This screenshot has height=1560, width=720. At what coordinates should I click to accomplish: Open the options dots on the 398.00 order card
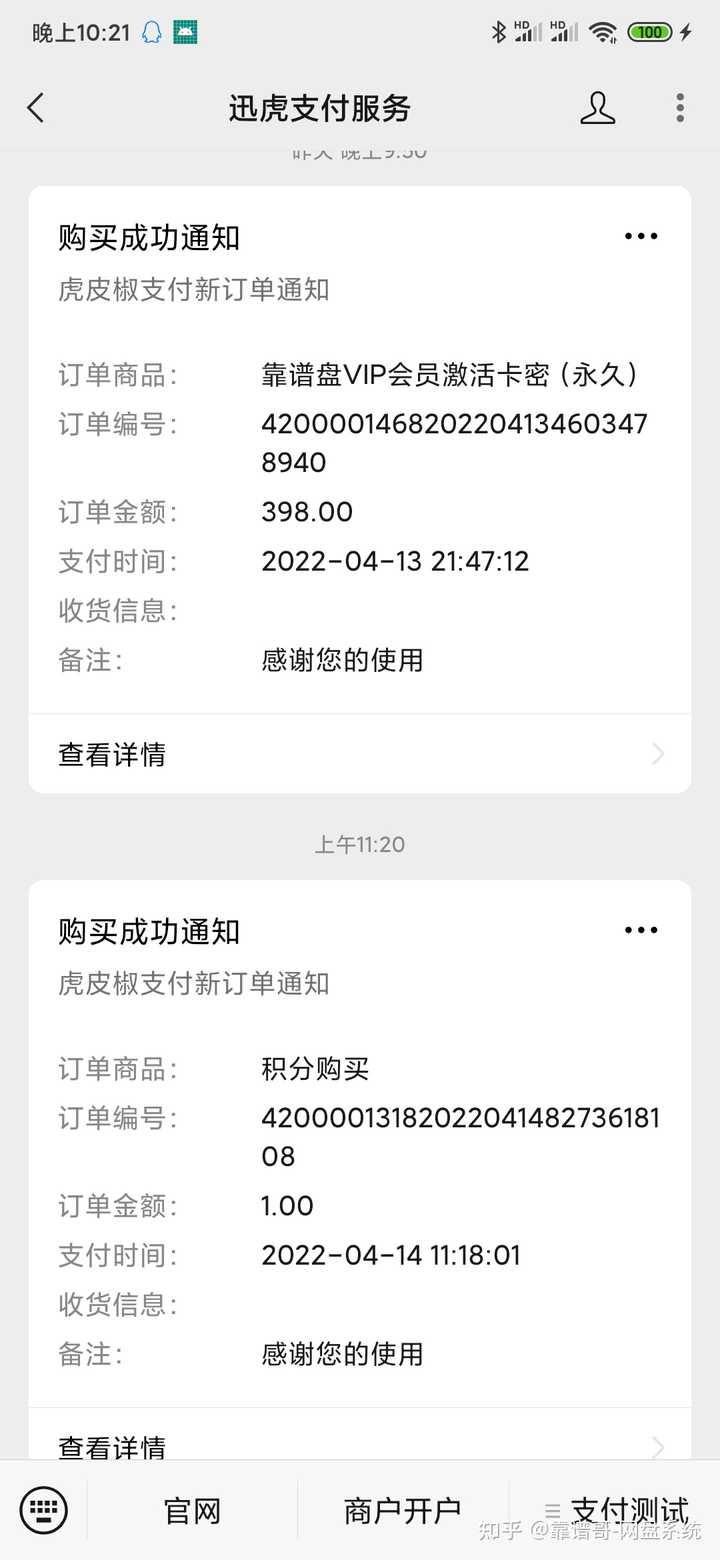(x=641, y=237)
